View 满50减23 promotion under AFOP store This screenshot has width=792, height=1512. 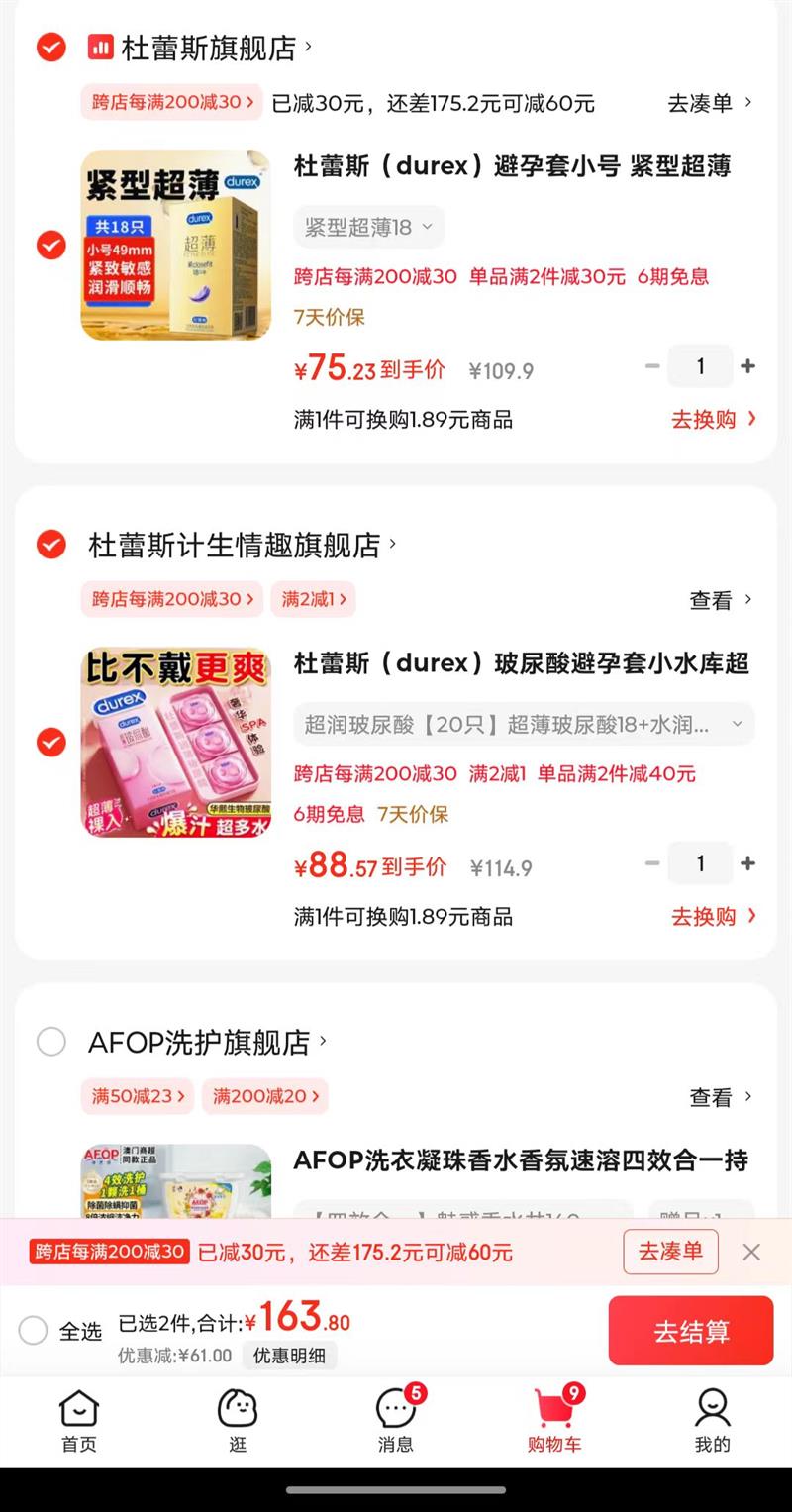(137, 1096)
